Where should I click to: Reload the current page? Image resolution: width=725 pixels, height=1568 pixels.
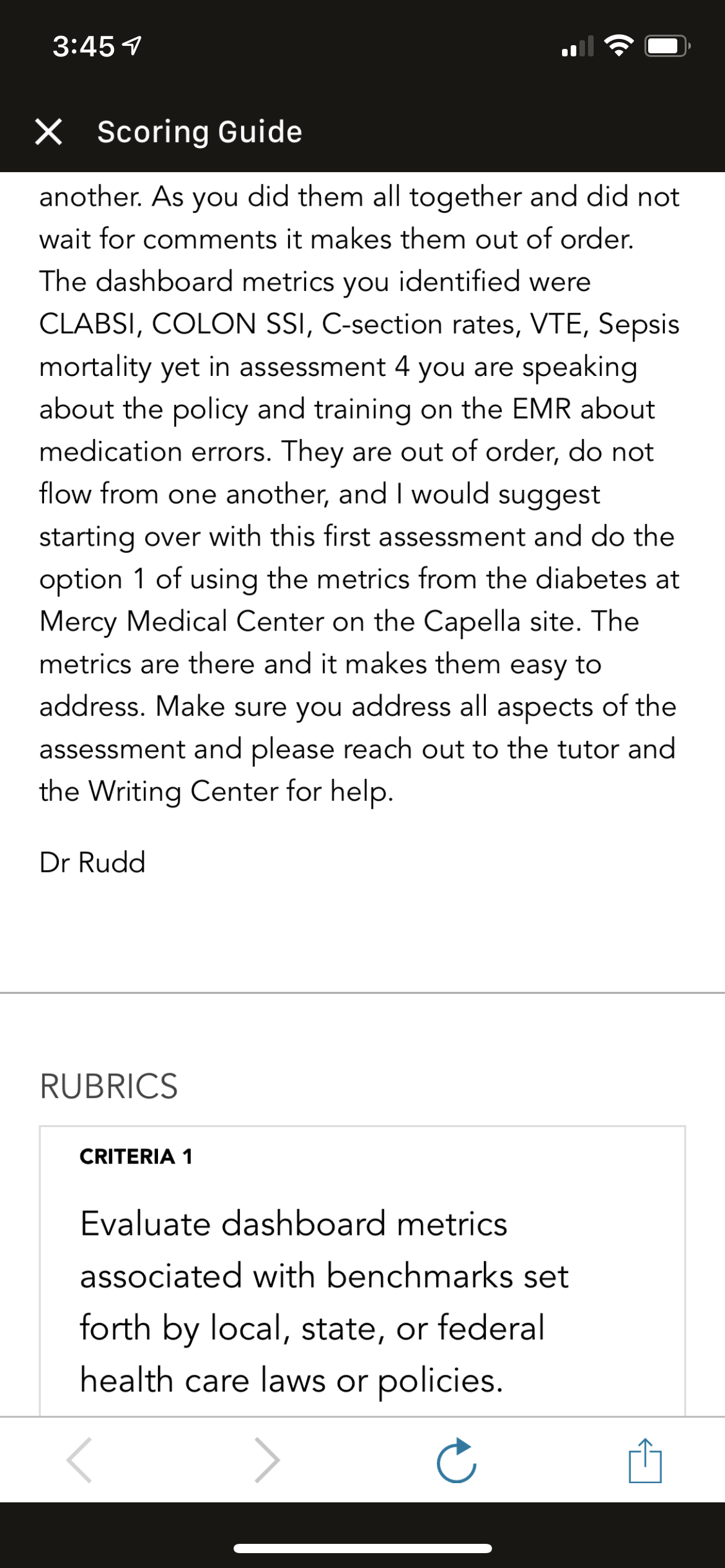pos(457,1460)
